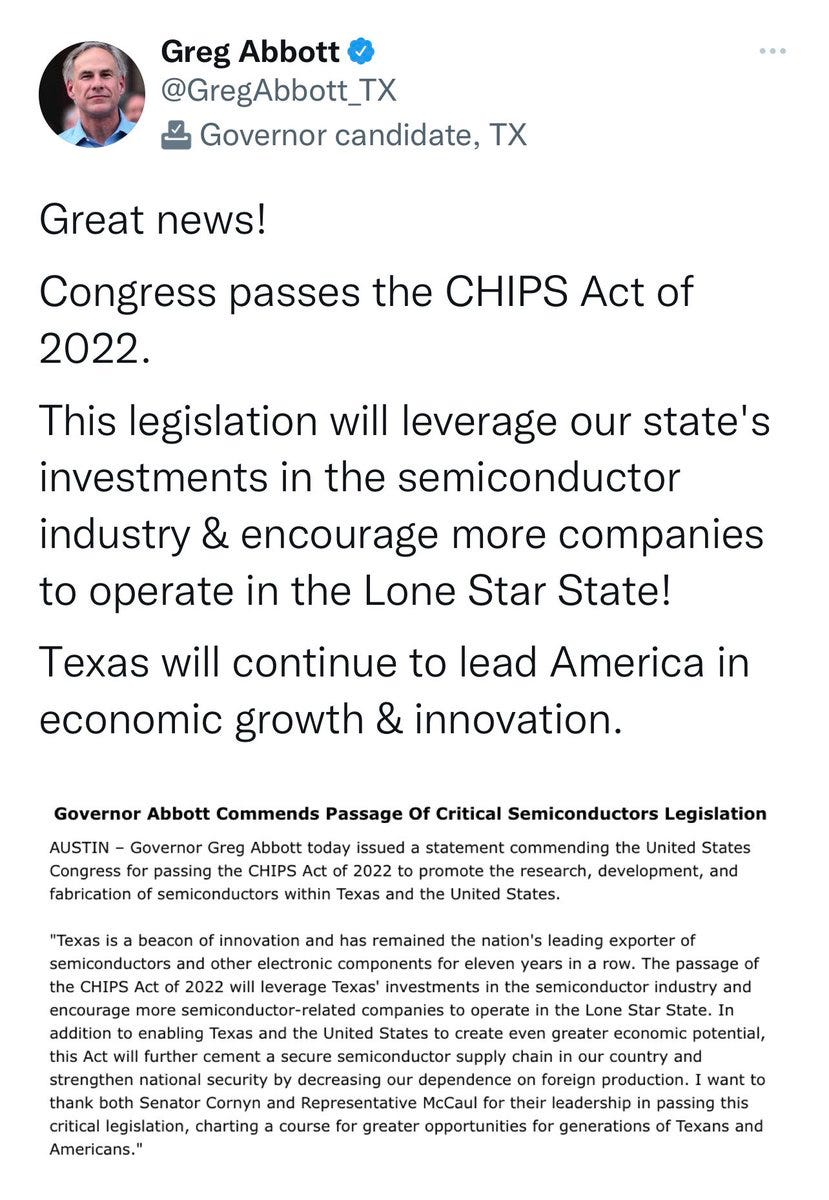Open the @GregAbbott_TX profile handle
The height and width of the screenshot is (1200, 829).
pyautogui.click(x=279, y=91)
